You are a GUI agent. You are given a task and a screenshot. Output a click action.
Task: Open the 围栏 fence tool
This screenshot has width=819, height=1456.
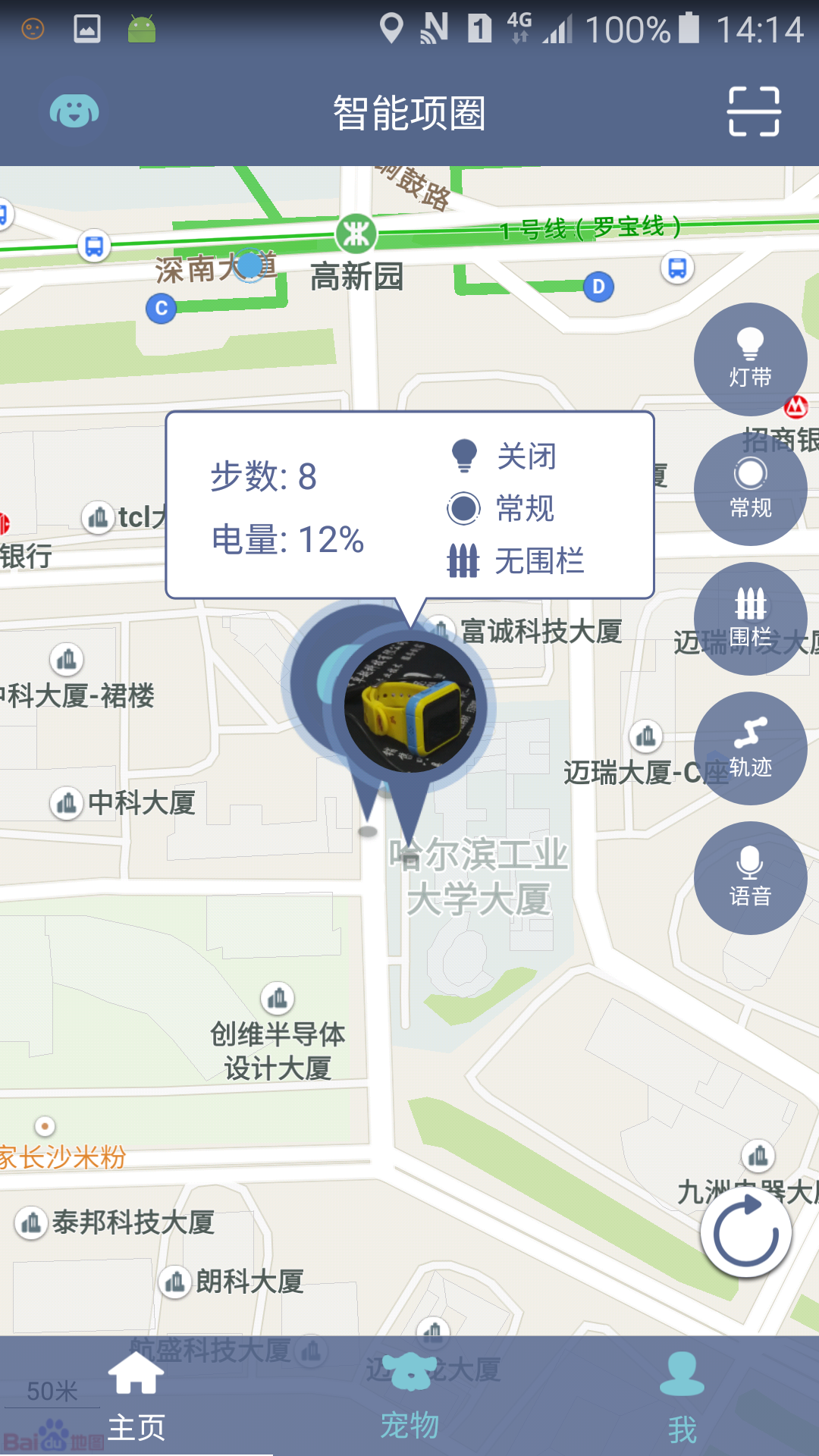click(x=751, y=620)
